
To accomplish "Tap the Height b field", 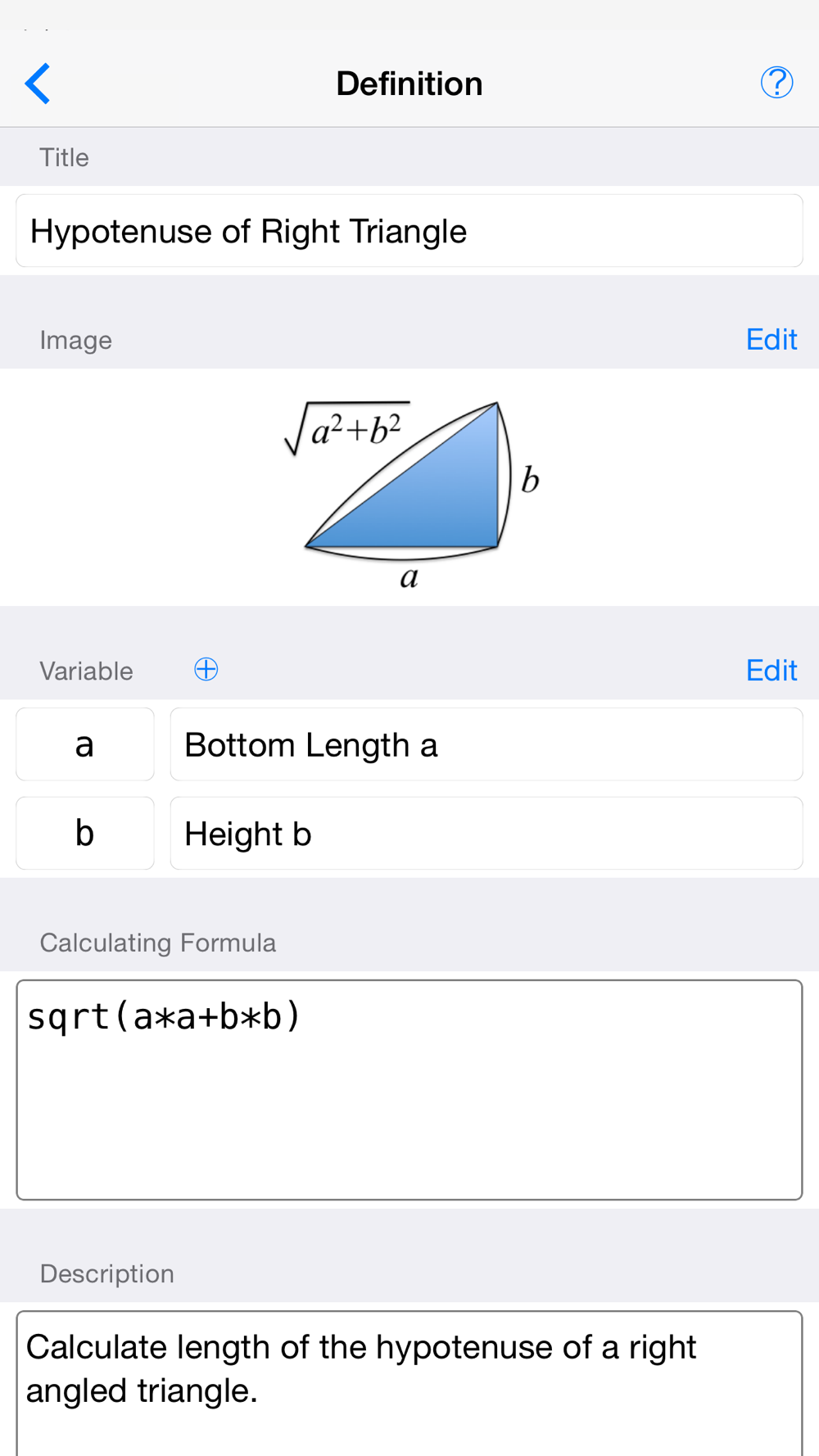I will (x=486, y=833).
